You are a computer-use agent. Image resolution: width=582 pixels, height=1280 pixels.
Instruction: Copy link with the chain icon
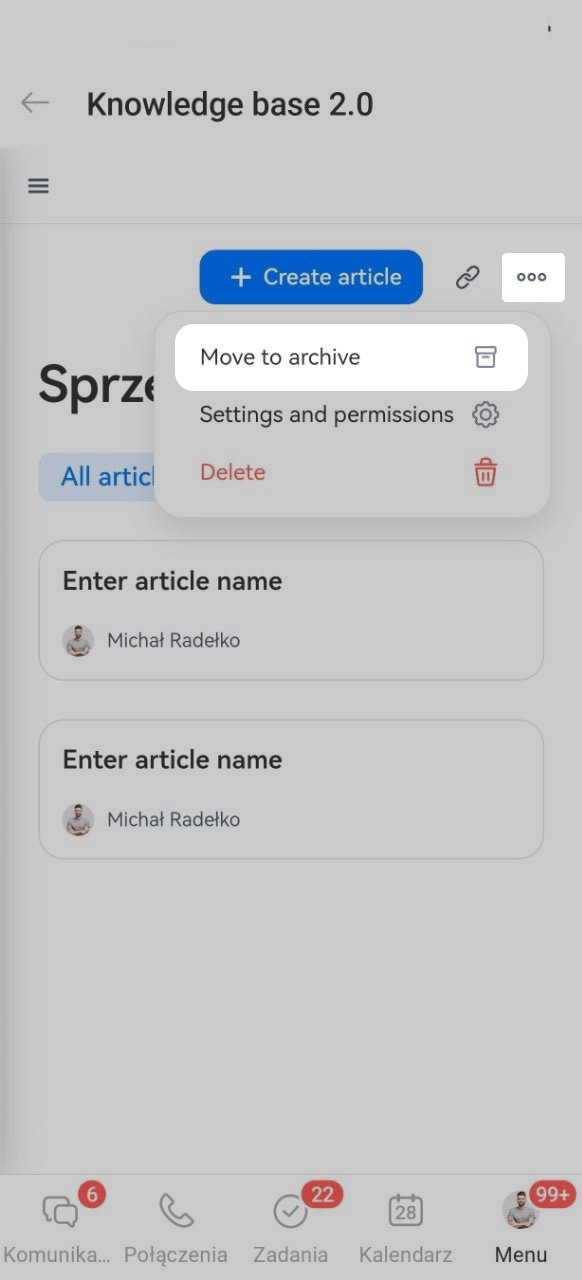[468, 277]
